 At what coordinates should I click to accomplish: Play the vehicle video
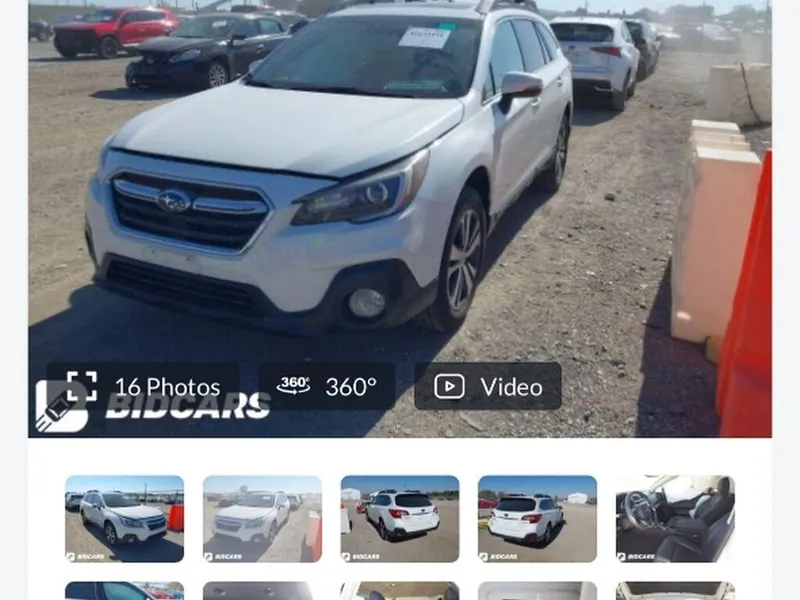click(x=488, y=387)
